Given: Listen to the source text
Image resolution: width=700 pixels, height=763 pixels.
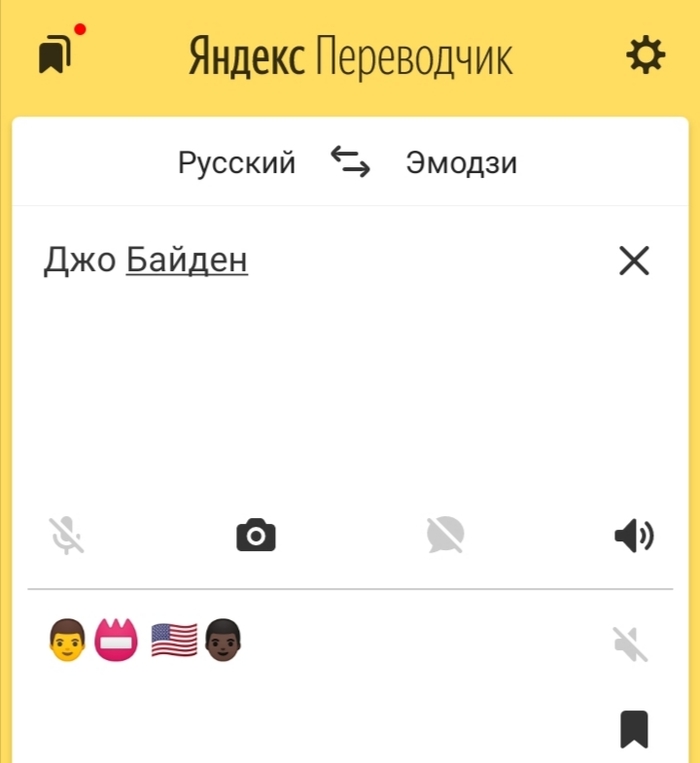Looking at the screenshot, I should [633, 537].
